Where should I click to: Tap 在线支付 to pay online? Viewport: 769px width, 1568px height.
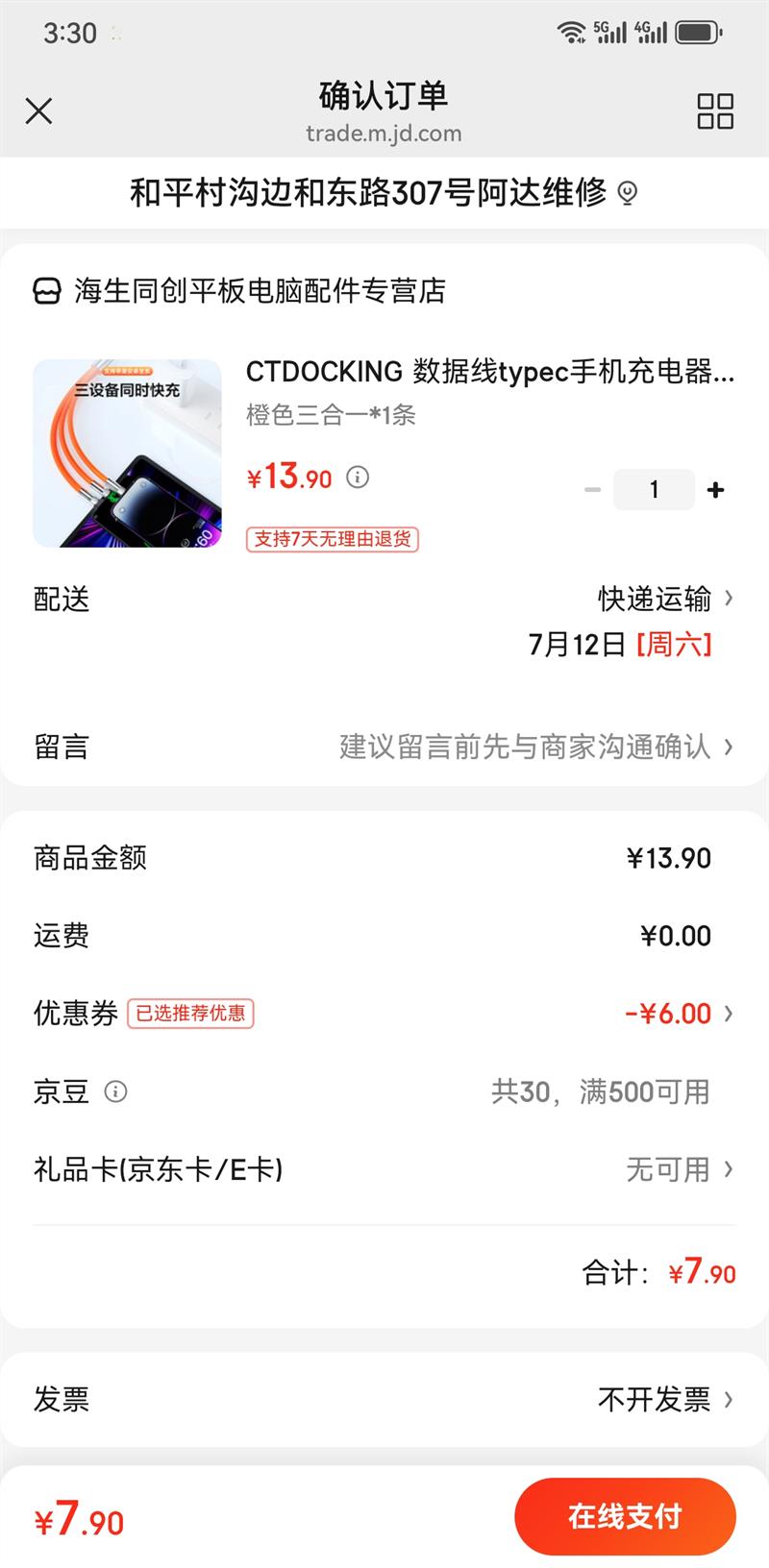pos(625,1516)
